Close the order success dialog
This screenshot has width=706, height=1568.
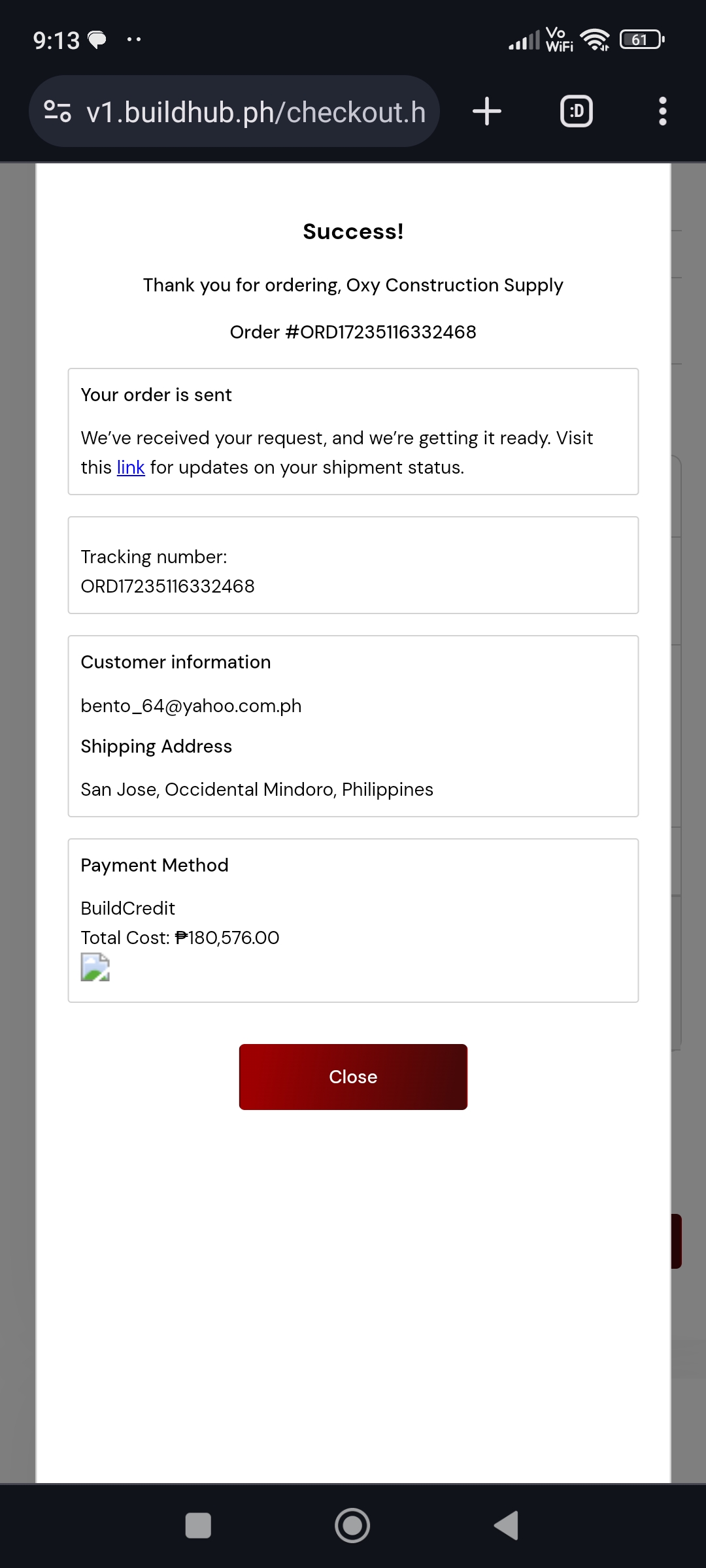353,1077
